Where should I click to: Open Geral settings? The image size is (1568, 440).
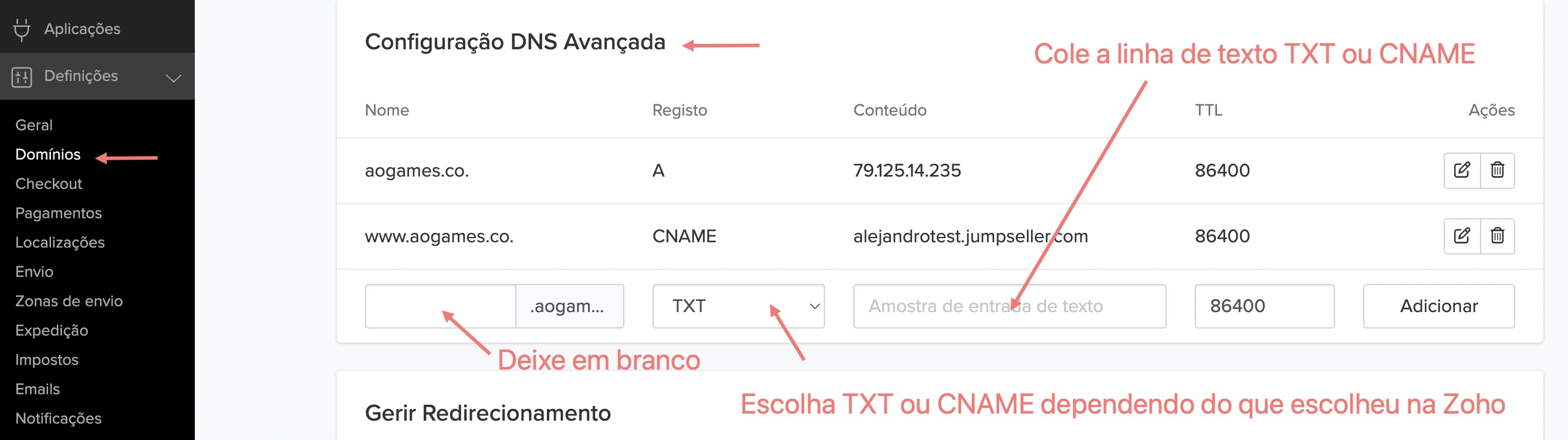(34, 125)
